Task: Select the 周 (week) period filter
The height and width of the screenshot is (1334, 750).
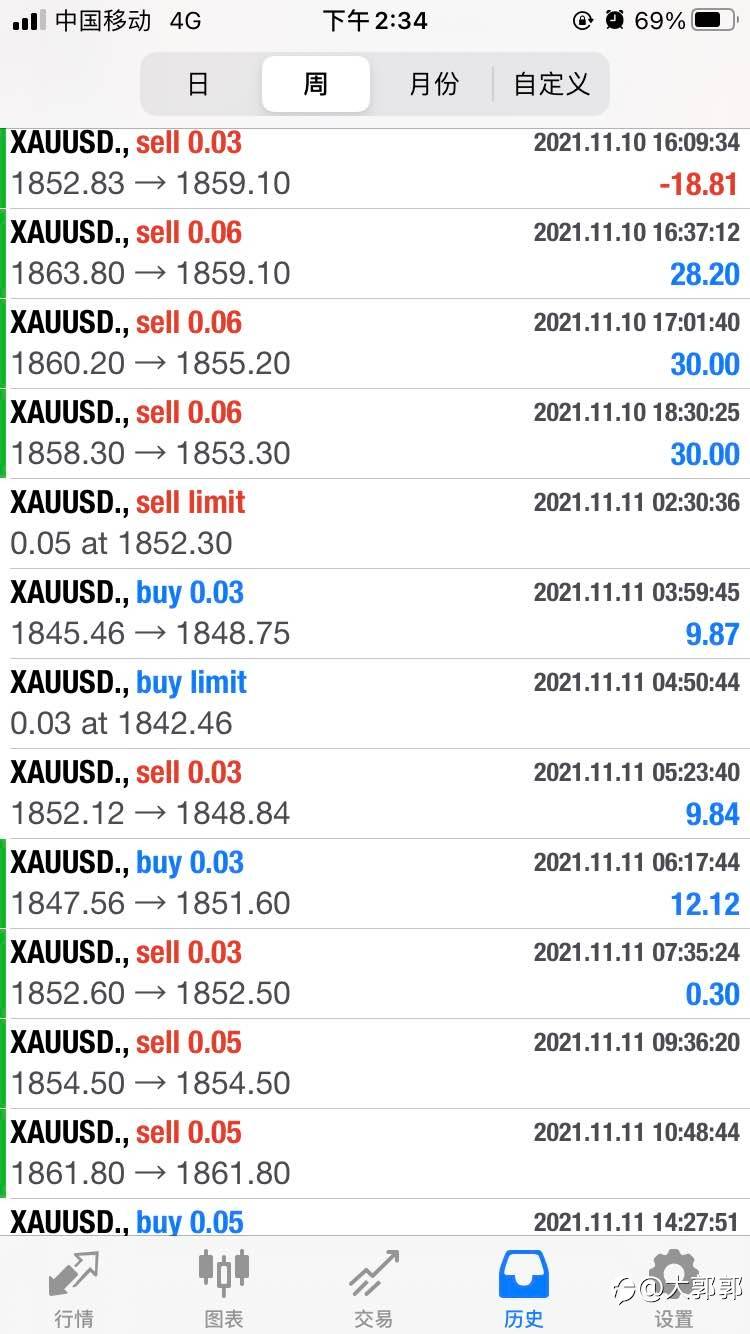Action: (316, 84)
